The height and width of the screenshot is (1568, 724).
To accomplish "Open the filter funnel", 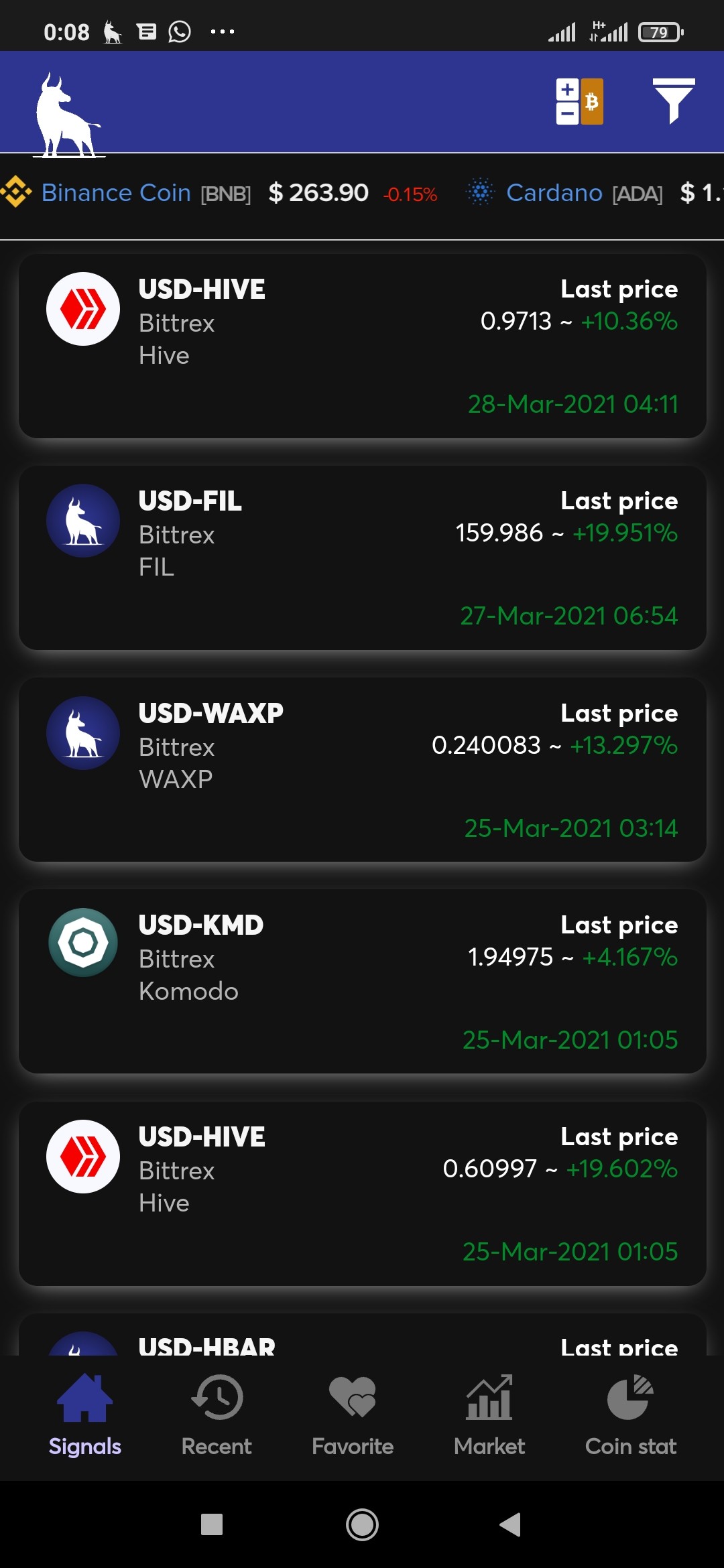I will click(674, 101).
